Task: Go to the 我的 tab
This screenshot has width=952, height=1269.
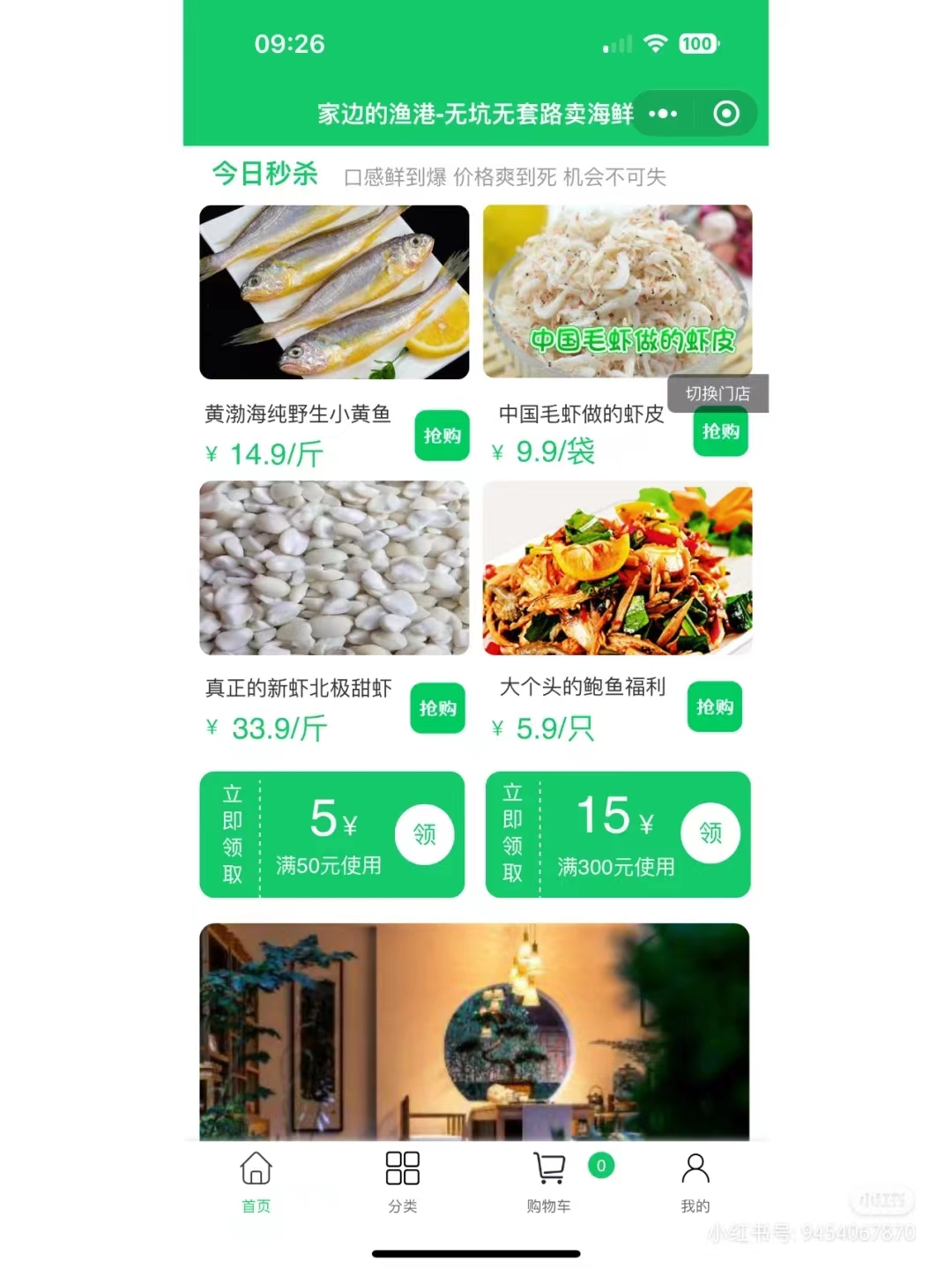Action: coord(695,1182)
